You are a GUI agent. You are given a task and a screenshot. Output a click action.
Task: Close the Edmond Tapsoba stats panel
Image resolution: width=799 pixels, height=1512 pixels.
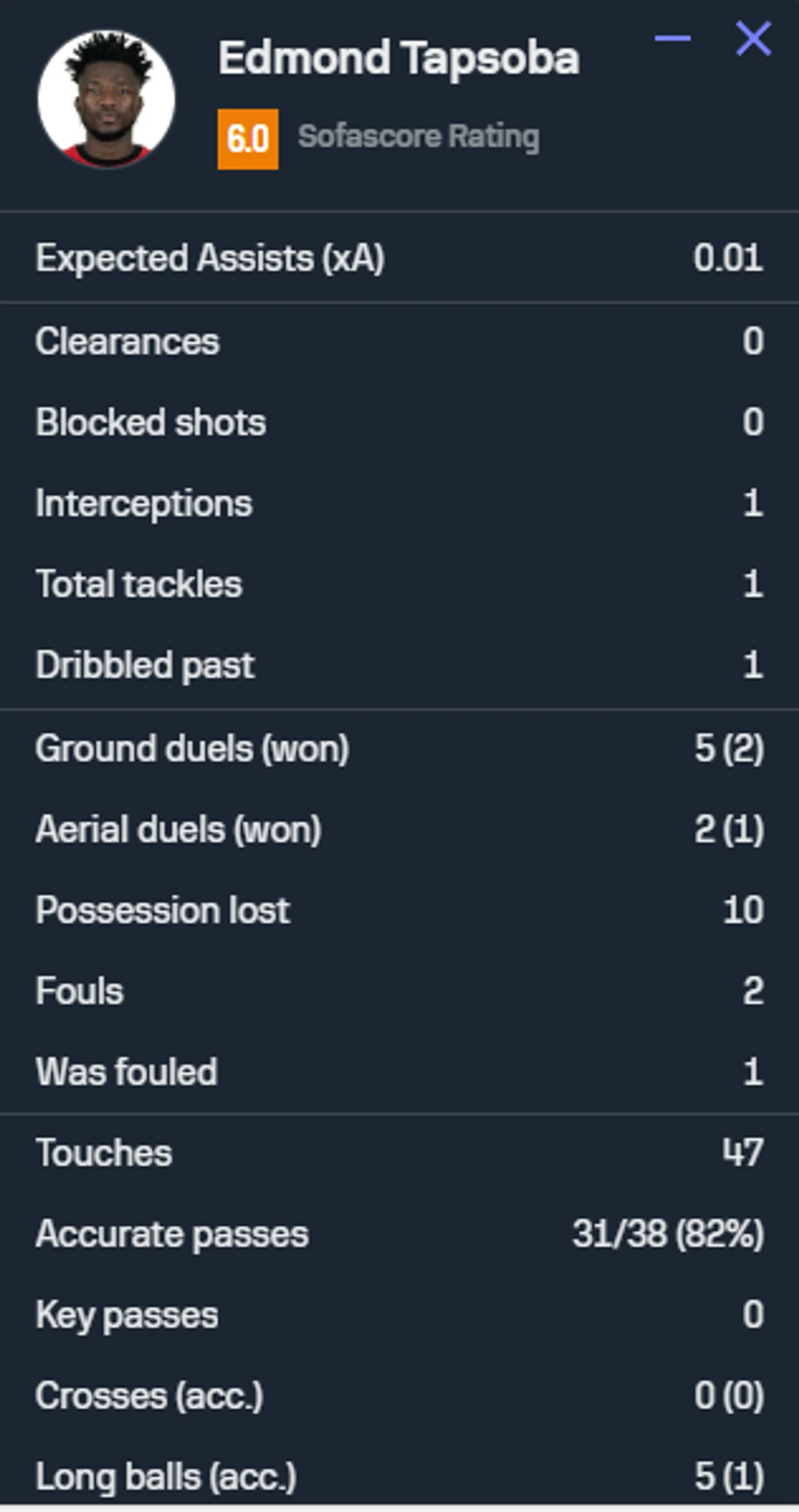754,39
